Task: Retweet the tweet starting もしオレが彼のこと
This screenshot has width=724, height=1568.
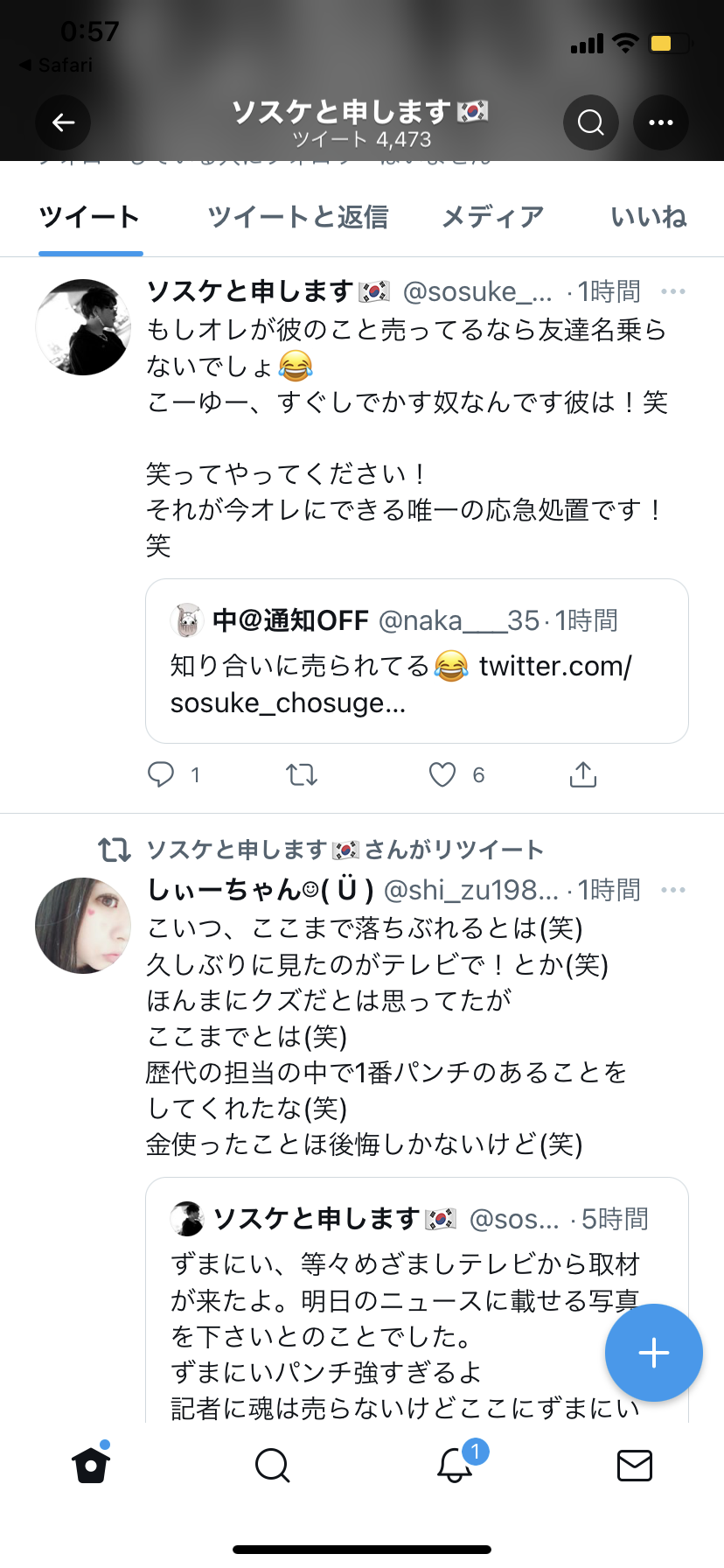Action: [302, 774]
